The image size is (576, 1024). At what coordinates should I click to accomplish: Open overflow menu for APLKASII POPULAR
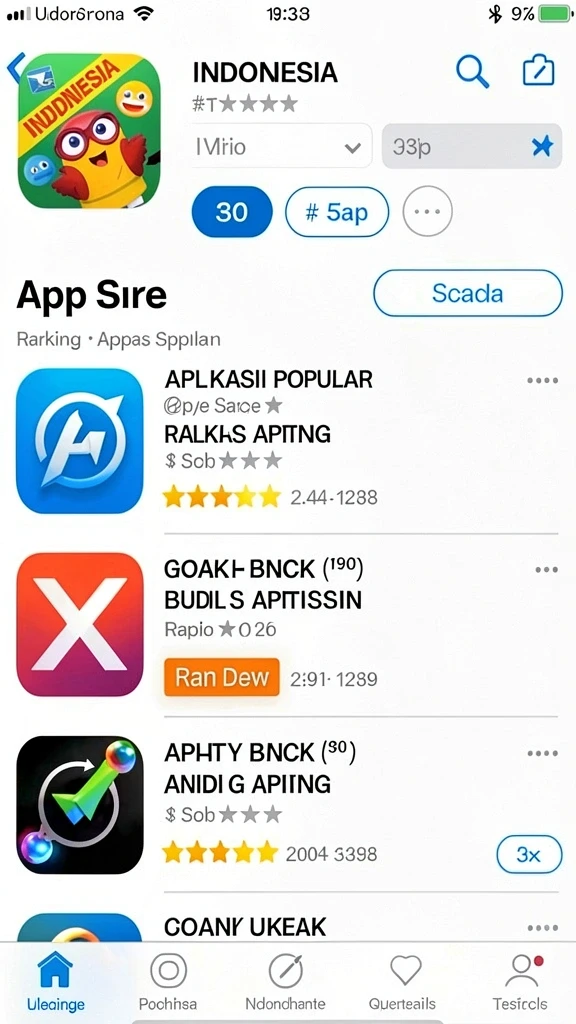click(542, 380)
